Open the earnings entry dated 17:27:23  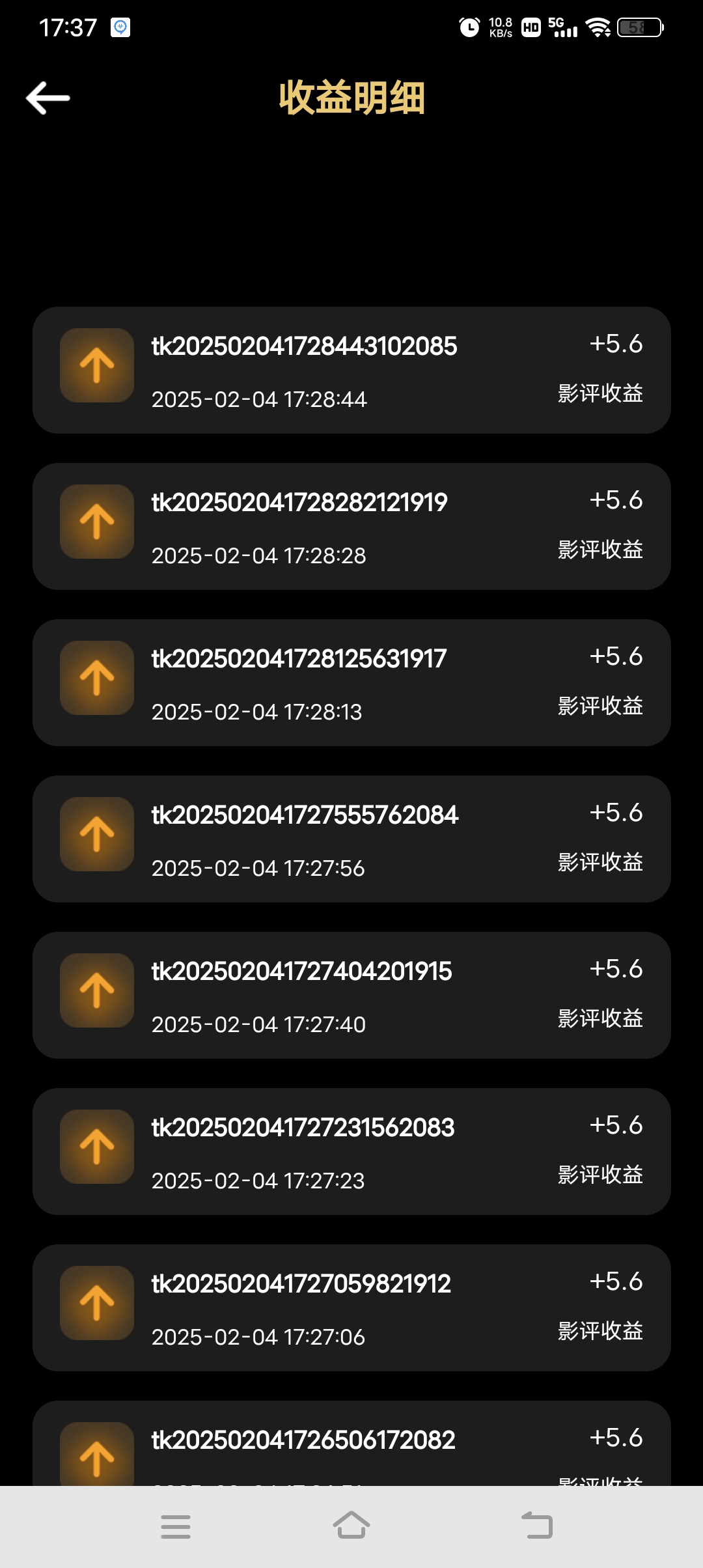(x=351, y=1151)
